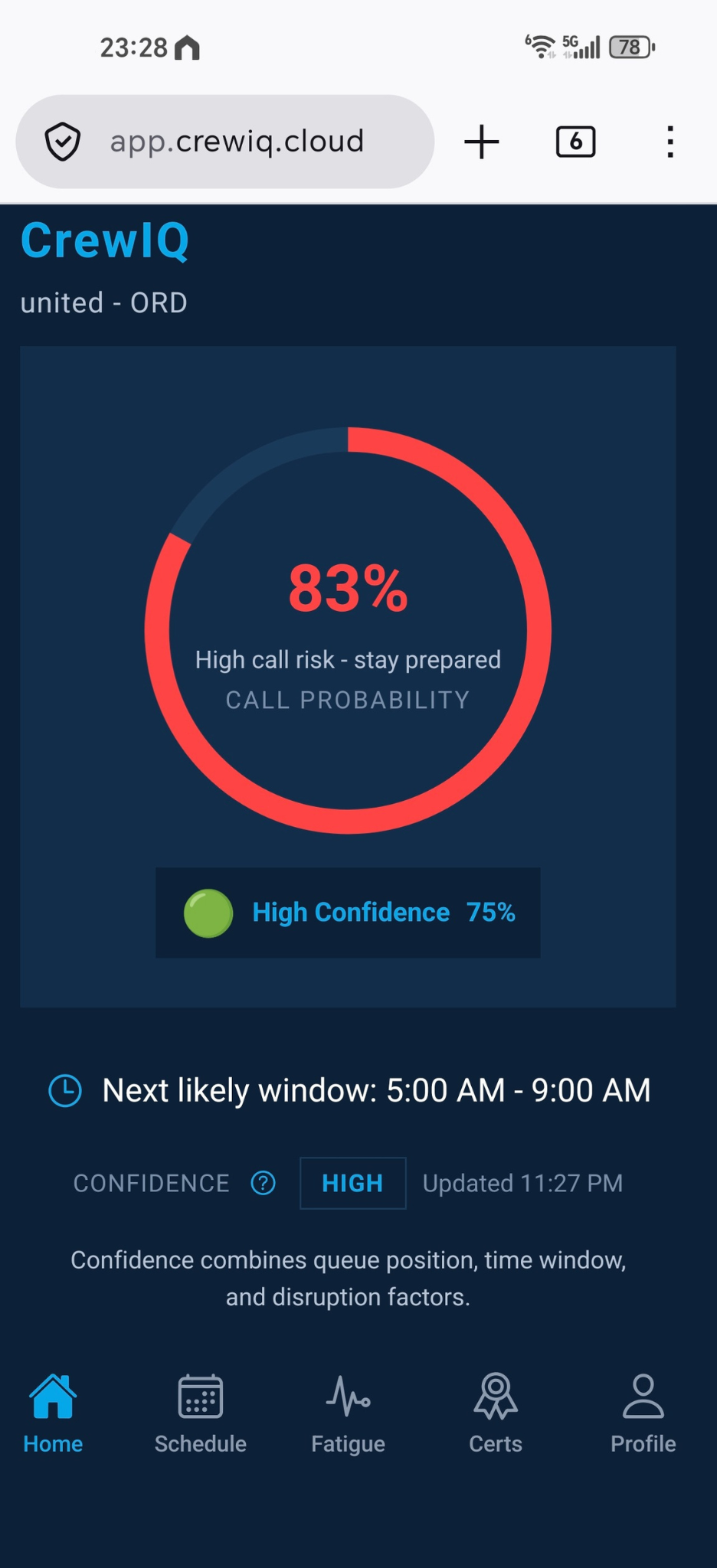The height and width of the screenshot is (1568, 717).
Task: Click the united - ORD base label
Action: 103,302
